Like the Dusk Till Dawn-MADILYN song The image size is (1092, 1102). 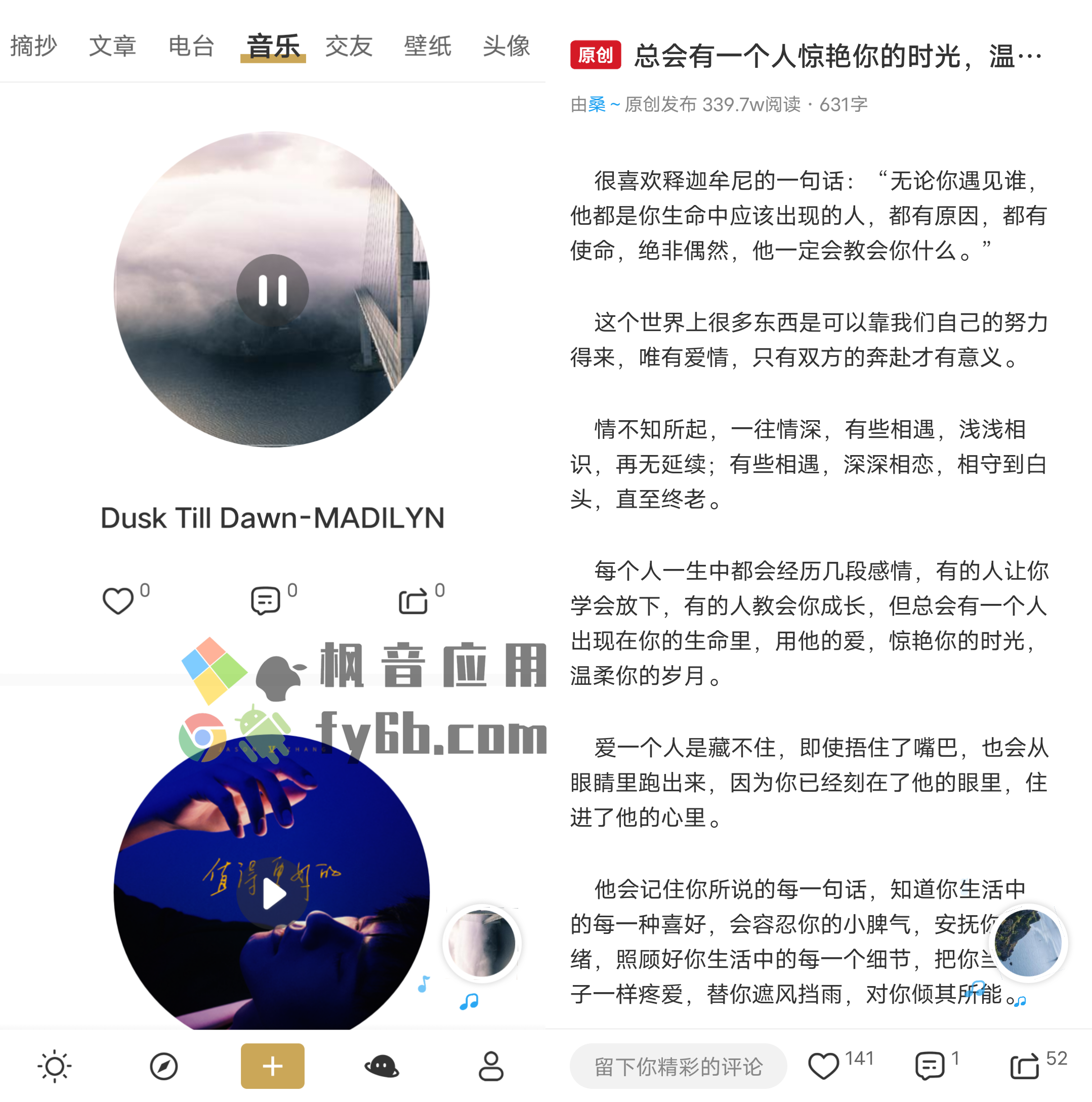(x=118, y=601)
